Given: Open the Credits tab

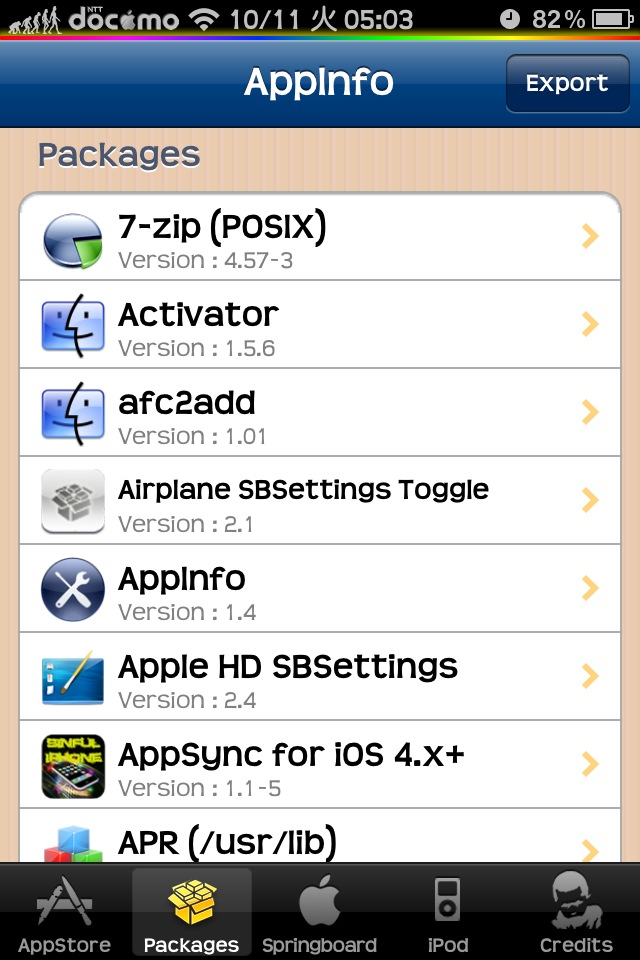Looking at the screenshot, I should coord(576,914).
